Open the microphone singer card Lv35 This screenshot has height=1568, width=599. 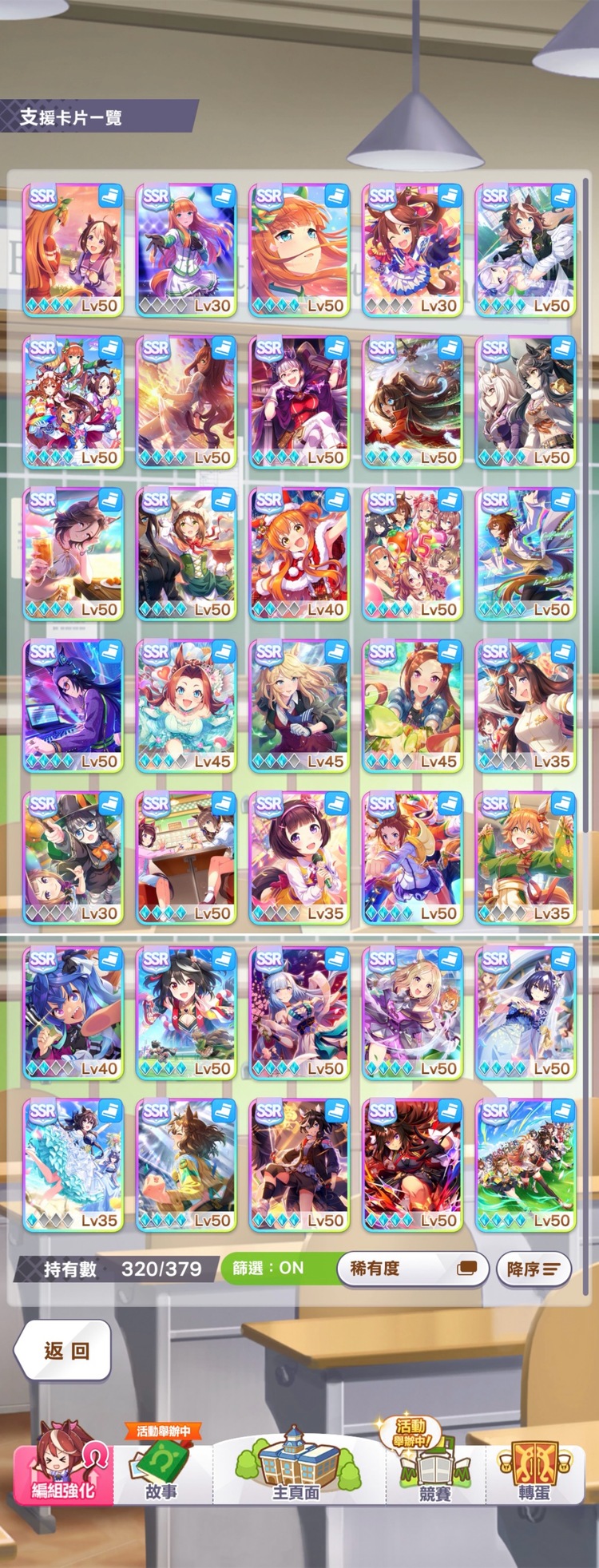point(299,858)
